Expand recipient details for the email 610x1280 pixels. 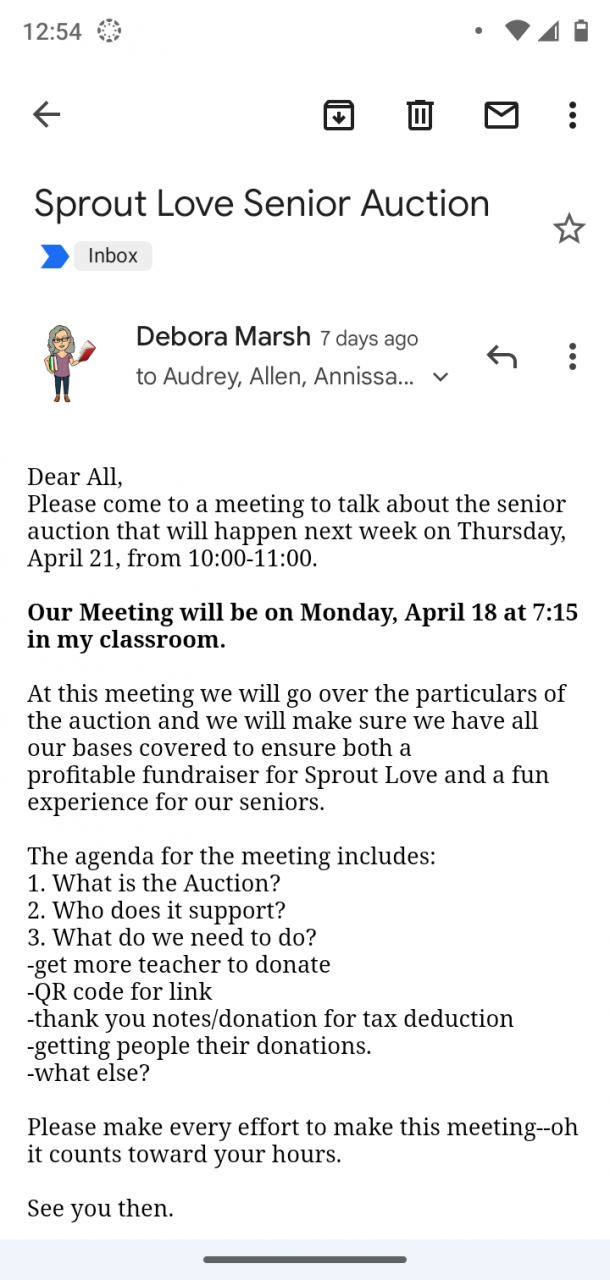pos(440,377)
